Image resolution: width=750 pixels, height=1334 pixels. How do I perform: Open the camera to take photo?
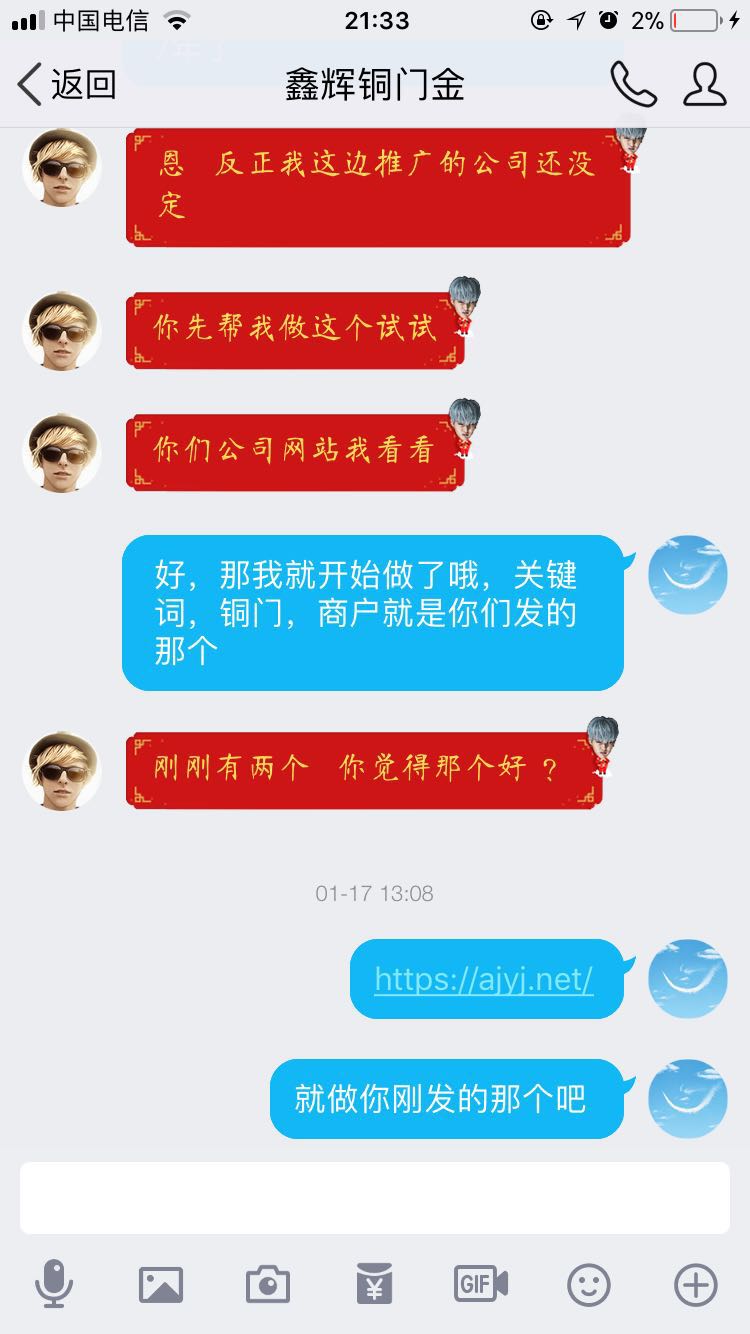pyautogui.click(x=267, y=1283)
